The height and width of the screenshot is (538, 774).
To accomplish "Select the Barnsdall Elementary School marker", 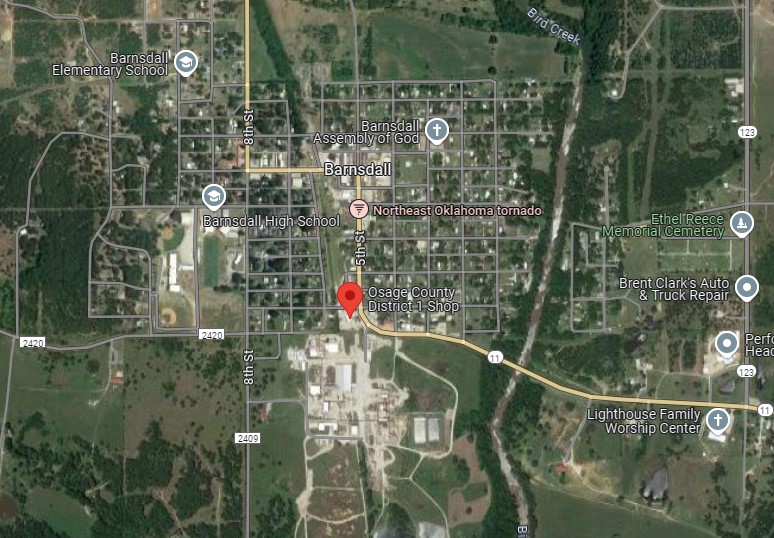I will (185, 64).
